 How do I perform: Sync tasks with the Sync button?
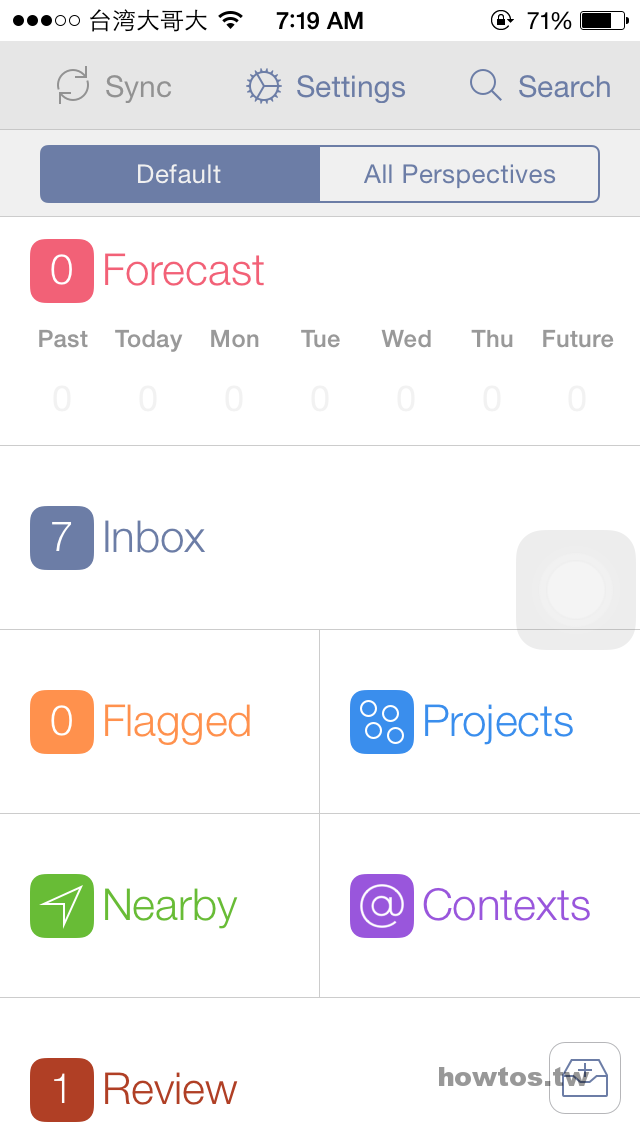tap(114, 86)
